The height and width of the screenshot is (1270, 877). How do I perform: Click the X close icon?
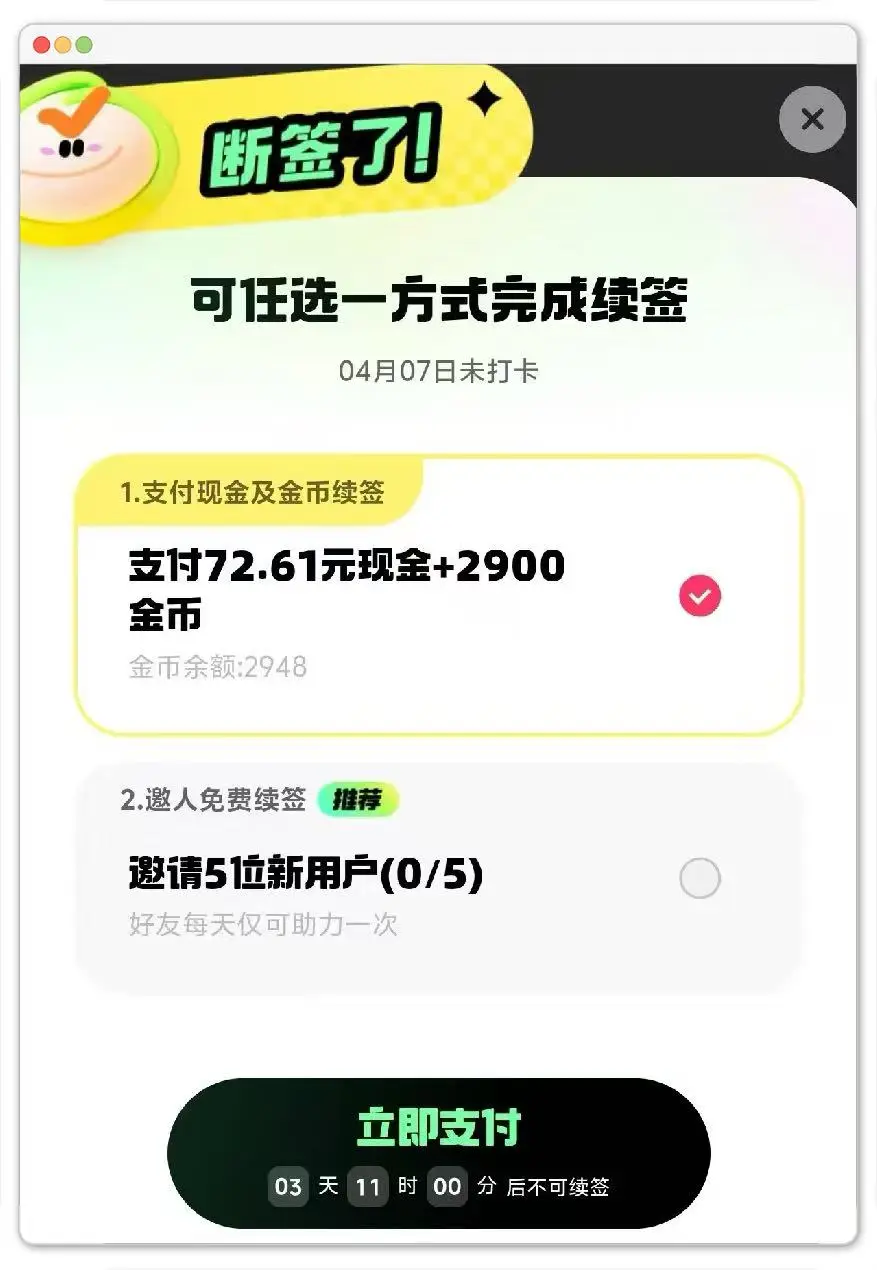click(812, 119)
